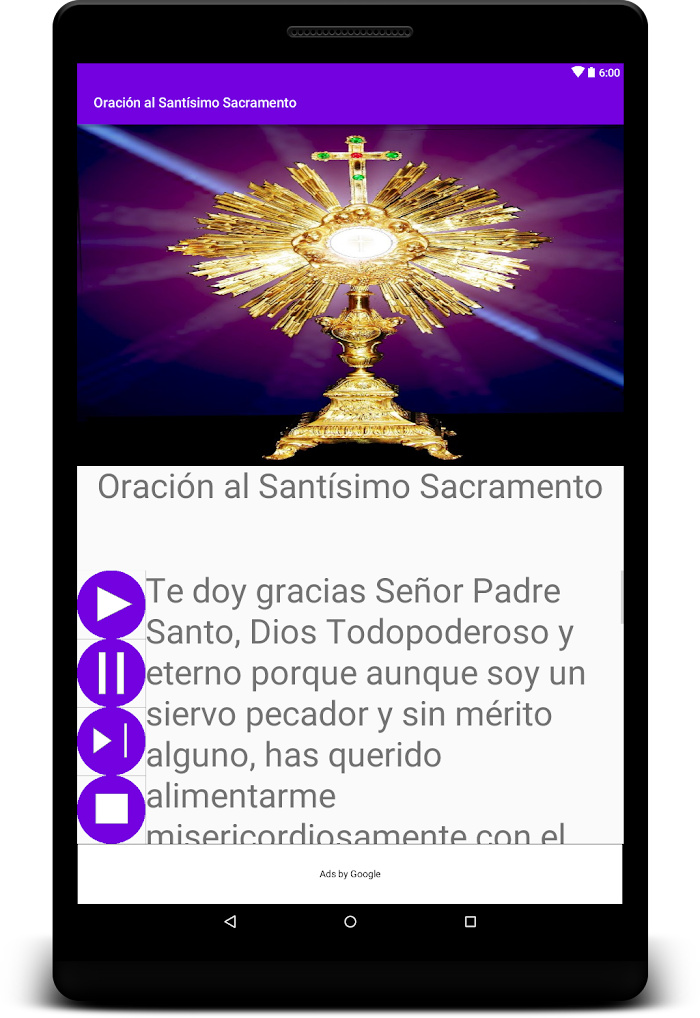The width and height of the screenshot is (700, 1018).
Task: Pause the prayer audio
Action: click(111, 673)
